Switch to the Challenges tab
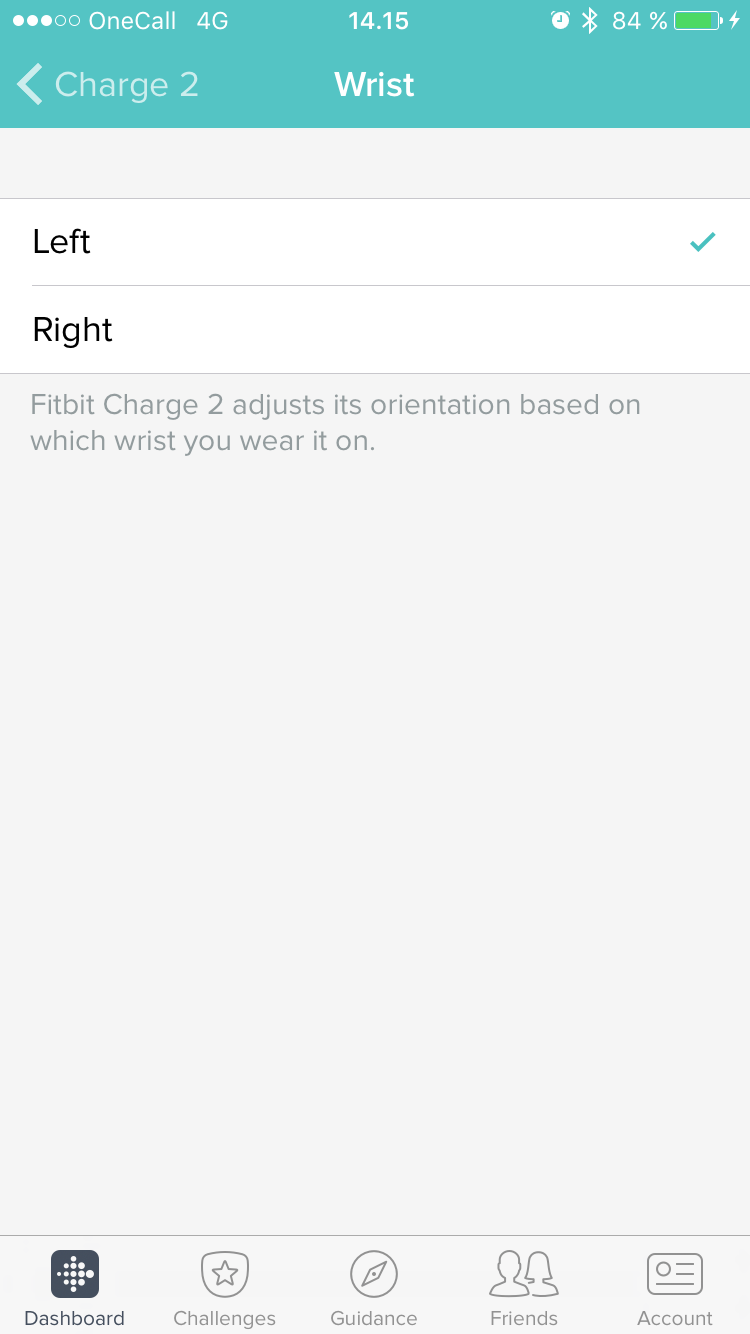This screenshot has width=750, height=1334. pyautogui.click(x=225, y=1288)
